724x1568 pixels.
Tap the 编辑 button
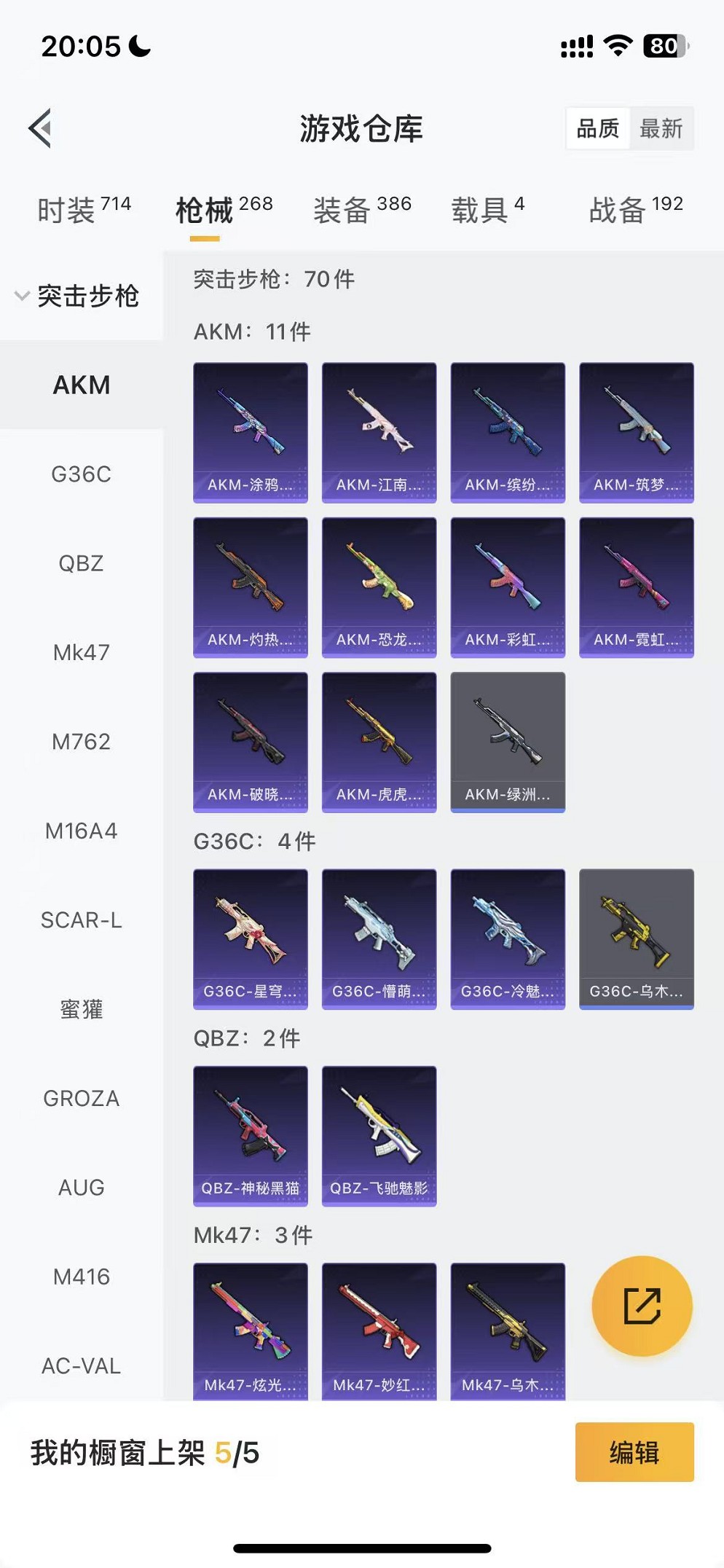tap(634, 1452)
